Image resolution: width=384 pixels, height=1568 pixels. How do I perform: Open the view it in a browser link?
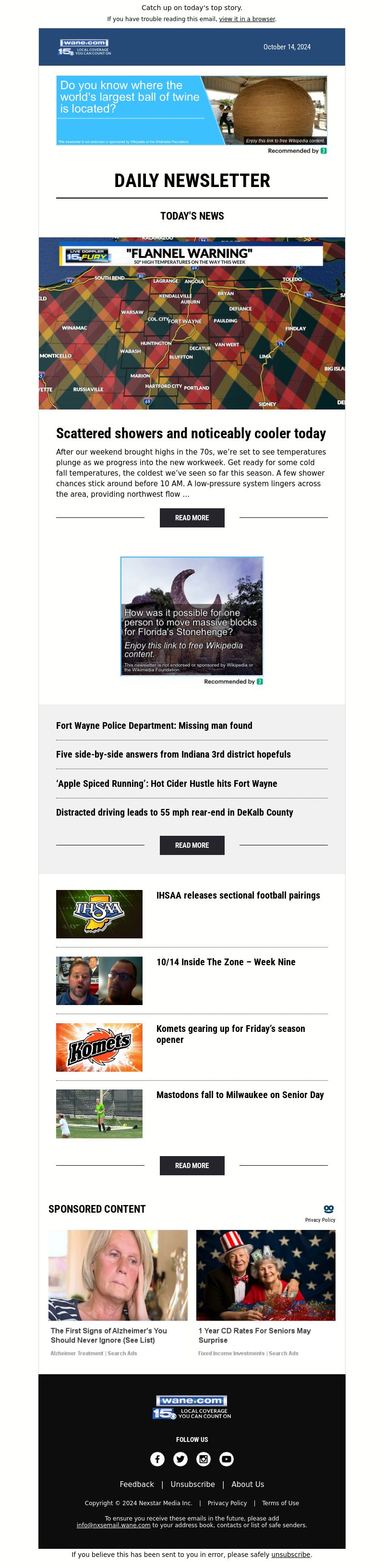247,19
